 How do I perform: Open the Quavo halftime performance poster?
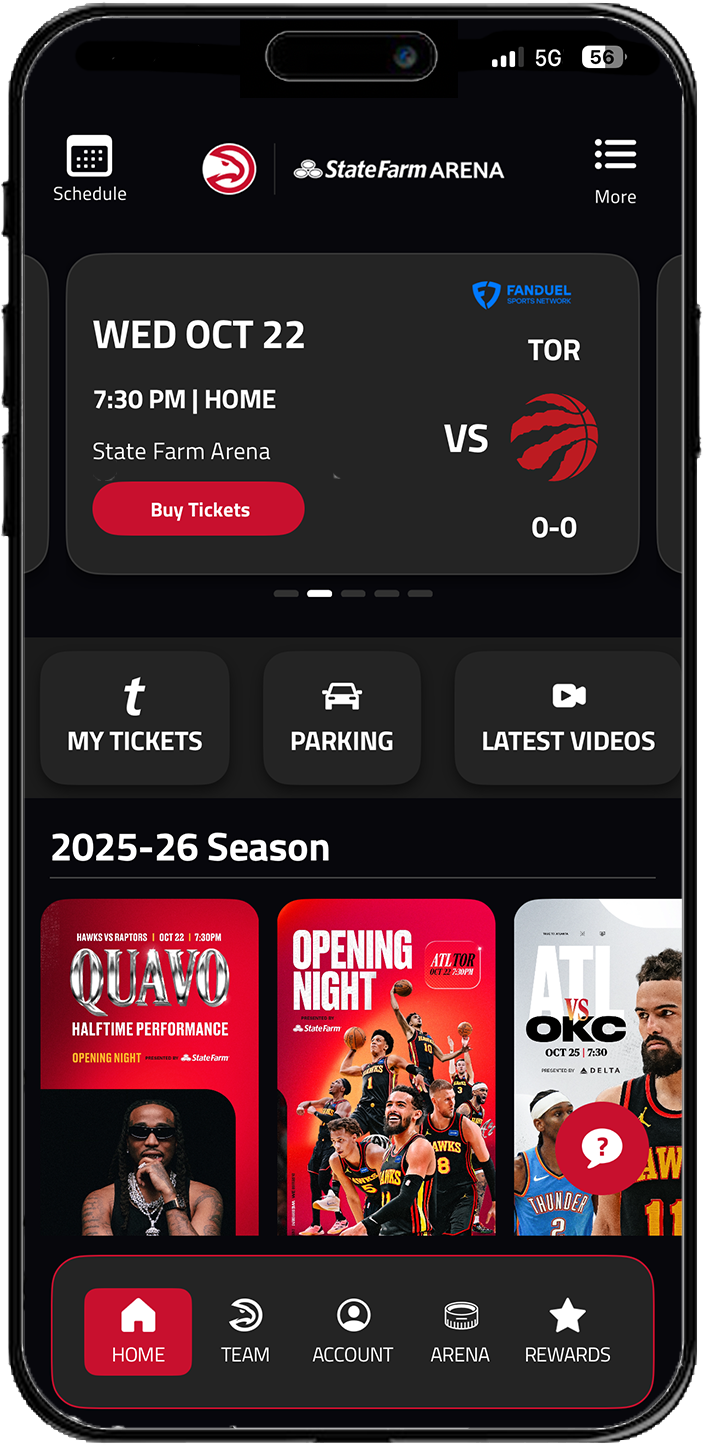[149, 1066]
